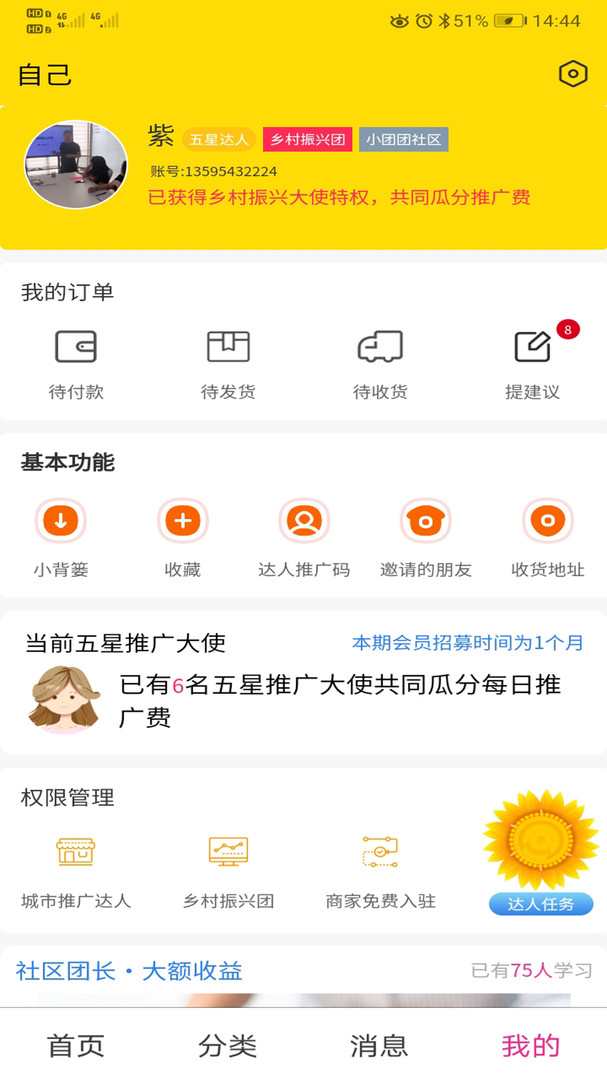Viewport: 607px width, 1080px height.
Task: Open 达人推广码 promo code
Action: 304,539
